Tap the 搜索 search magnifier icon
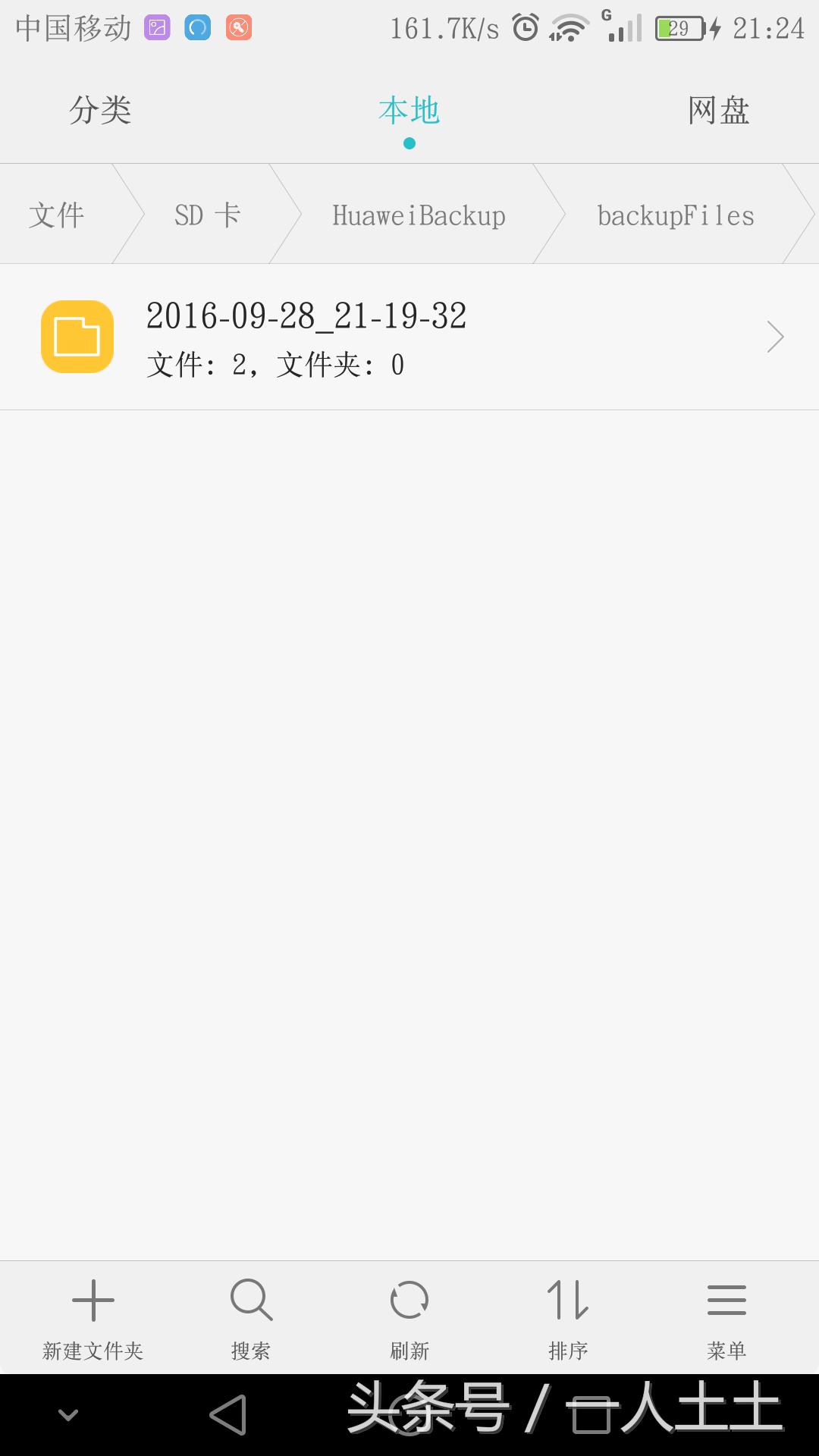Image resolution: width=819 pixels, height=1456 pixels. [x=250, y=1301]
